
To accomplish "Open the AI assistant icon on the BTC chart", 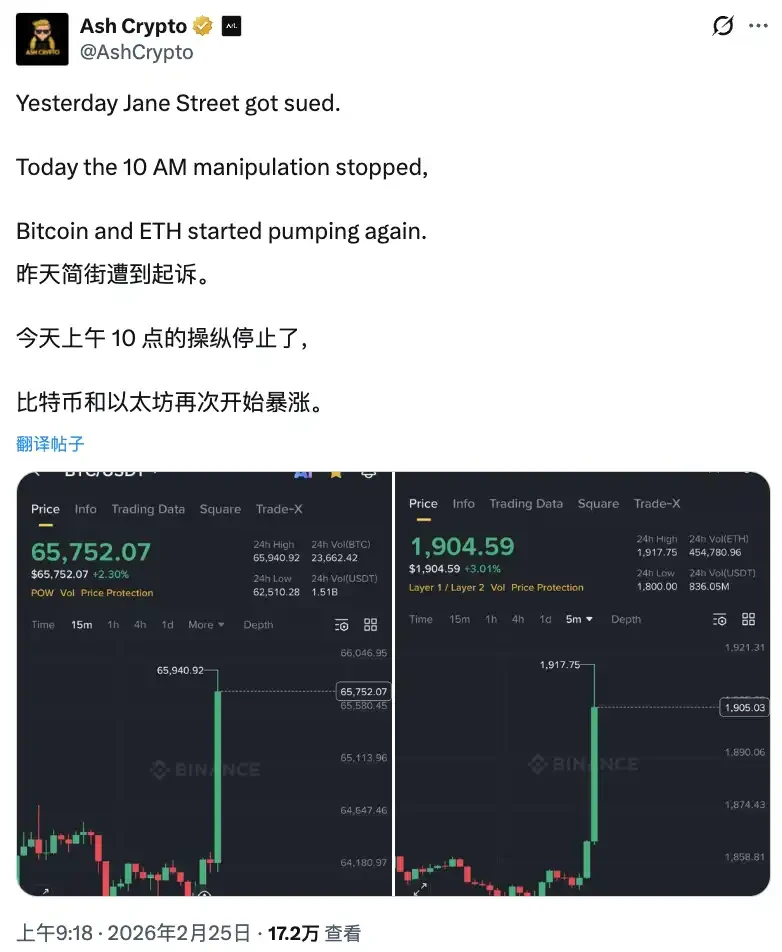I will click(302, 475).
